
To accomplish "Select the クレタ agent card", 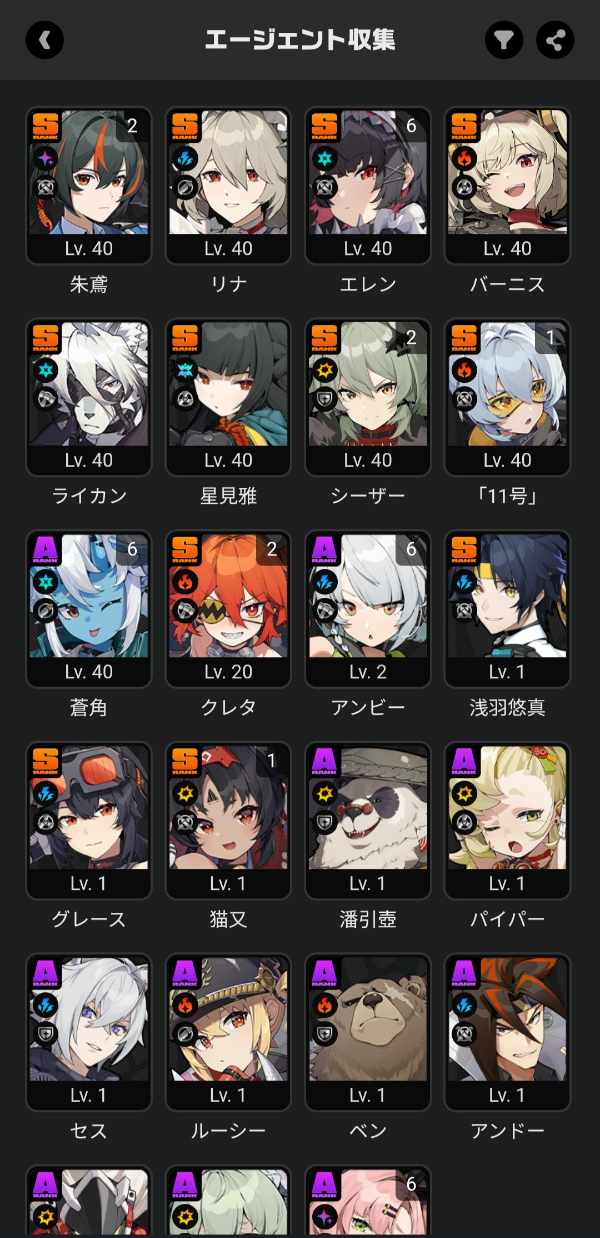I will tap(228, 608).
